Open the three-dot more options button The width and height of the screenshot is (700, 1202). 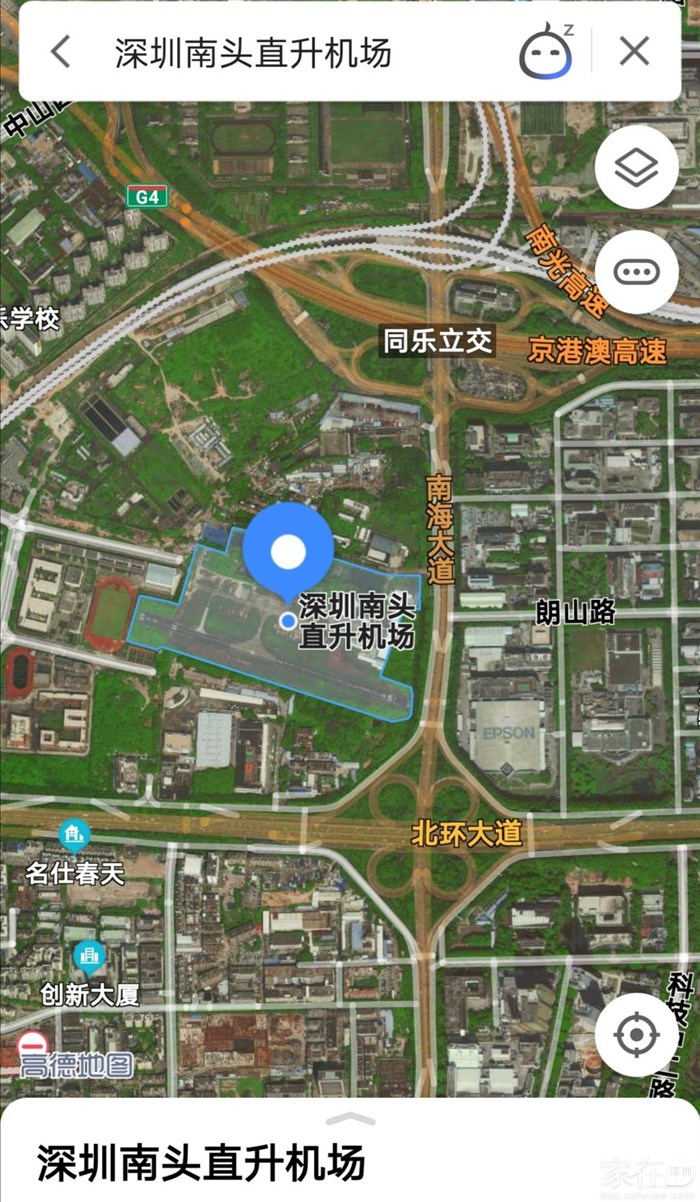[x=637, y=272]
